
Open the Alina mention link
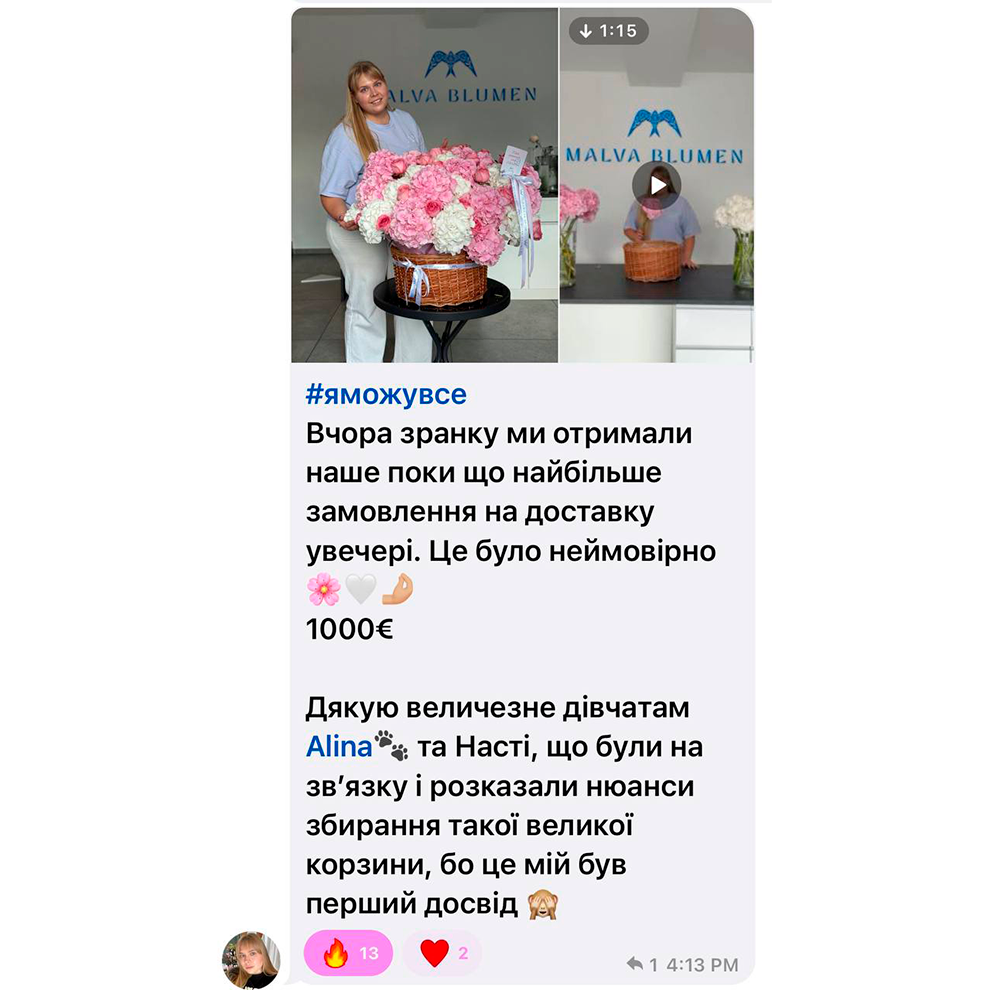pos(338,745)
